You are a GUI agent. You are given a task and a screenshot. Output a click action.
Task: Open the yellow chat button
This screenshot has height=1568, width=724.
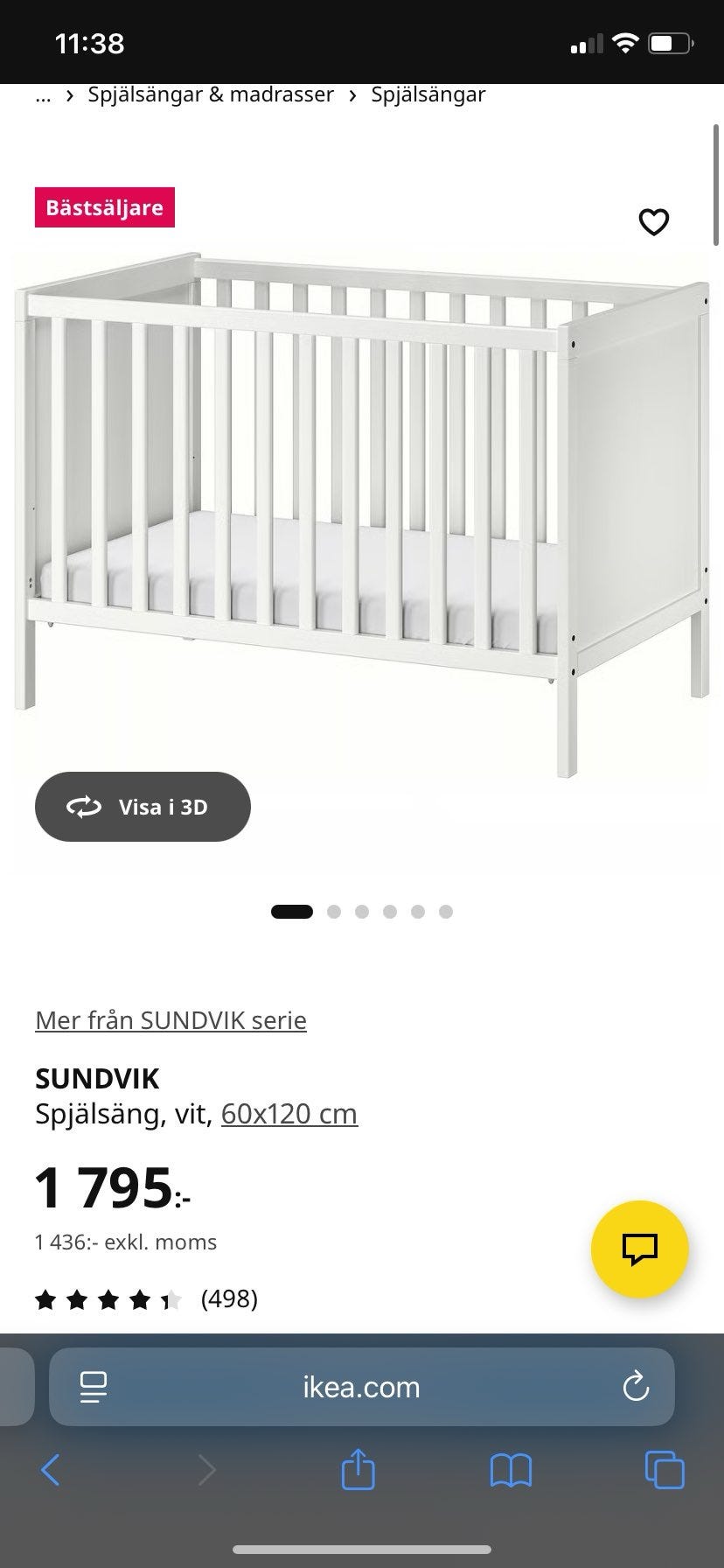639,1249
